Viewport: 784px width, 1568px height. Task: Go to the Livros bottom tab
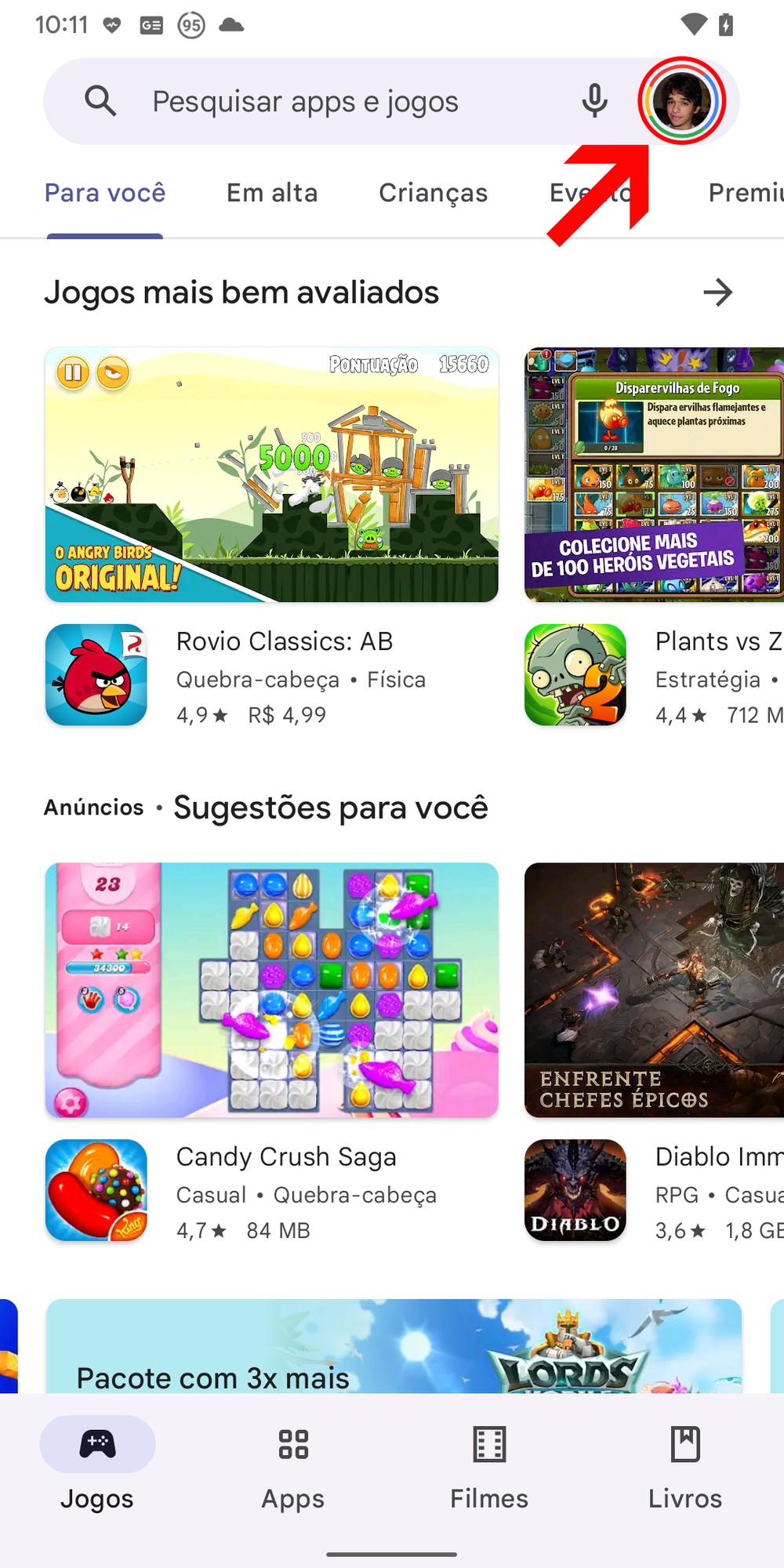[x=685, y=1466]
